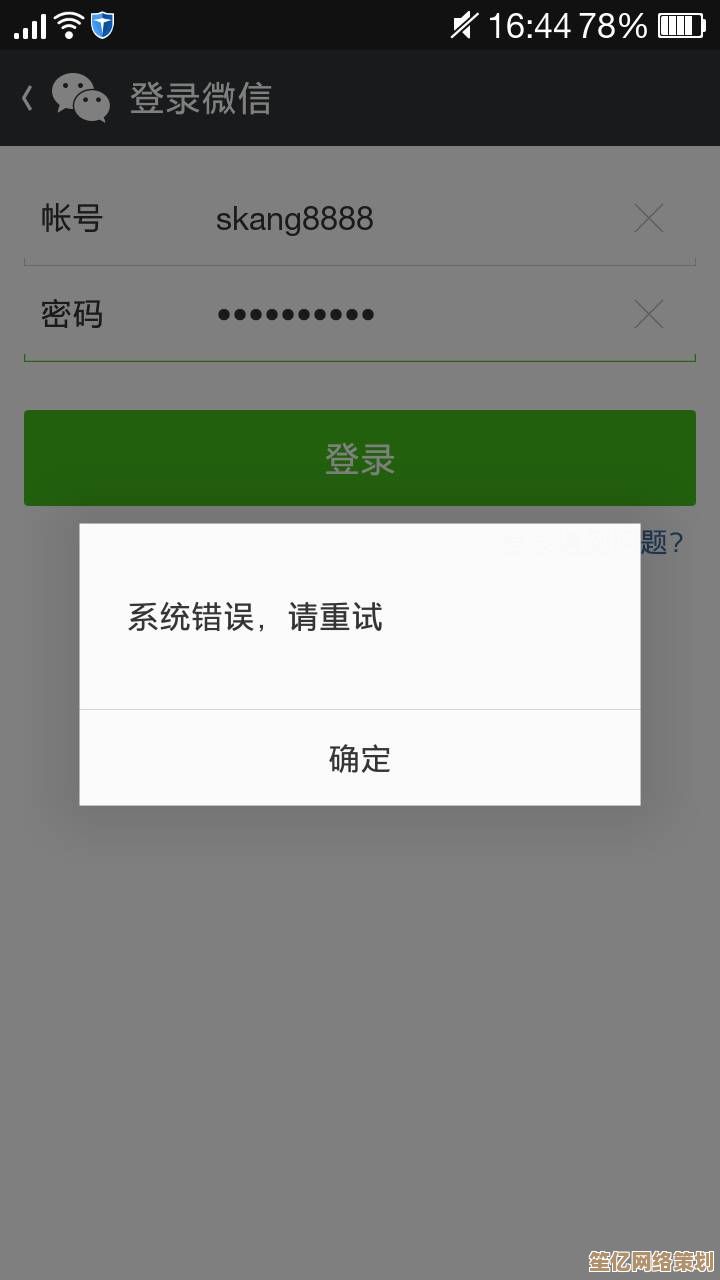This screenshot has width=720, height=1280.
Task: Tap the green 登录 login button
Action: (360, 458)
